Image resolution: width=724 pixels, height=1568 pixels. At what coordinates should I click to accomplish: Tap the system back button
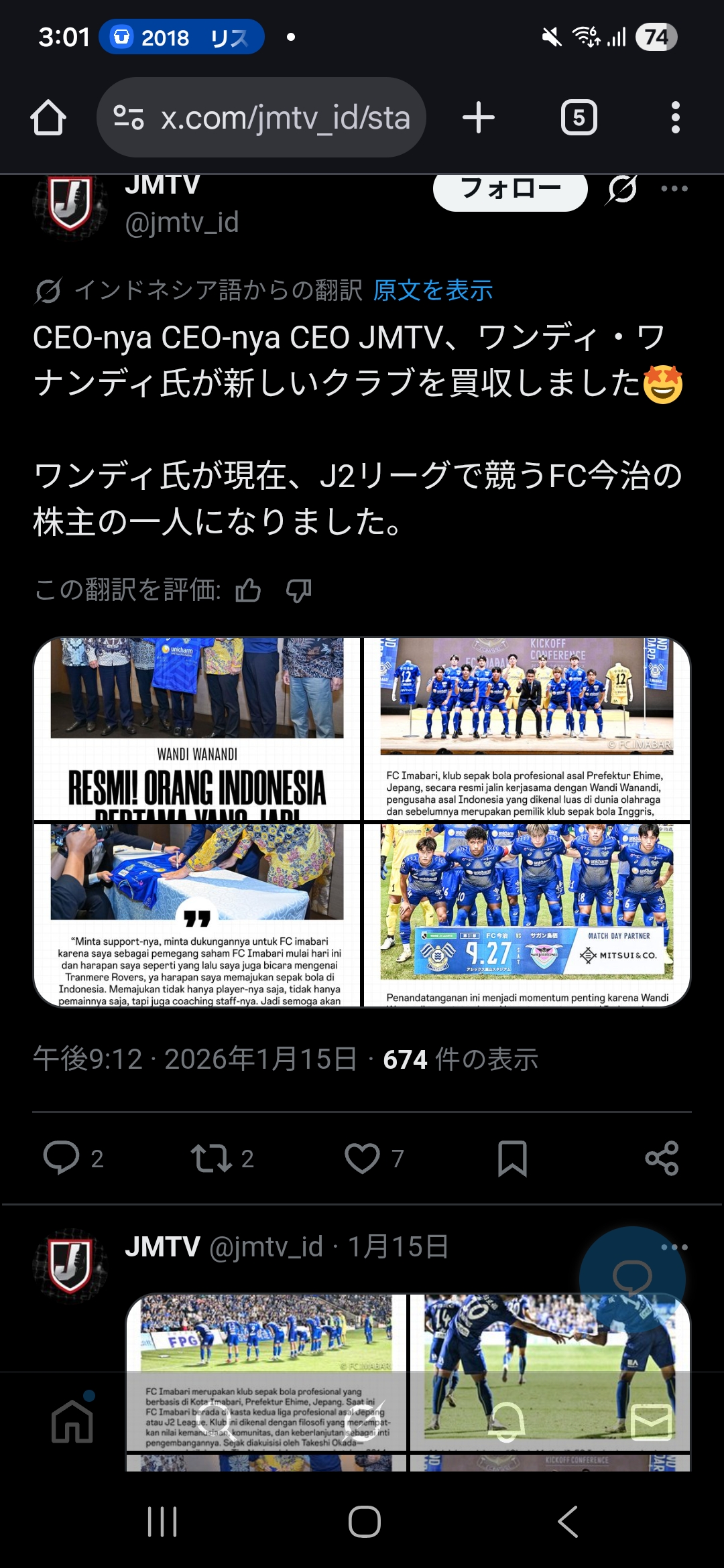point(567,1521)
